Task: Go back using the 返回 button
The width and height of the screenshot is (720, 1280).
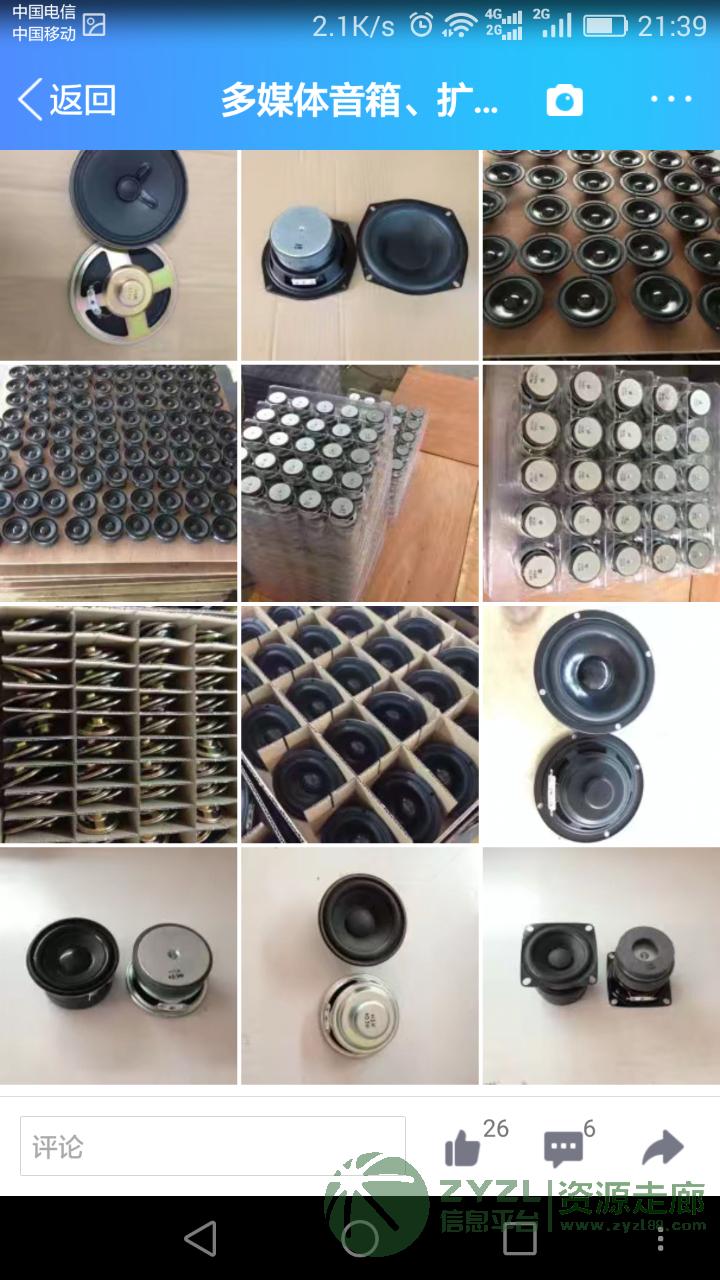Action: tap(67, 100)
